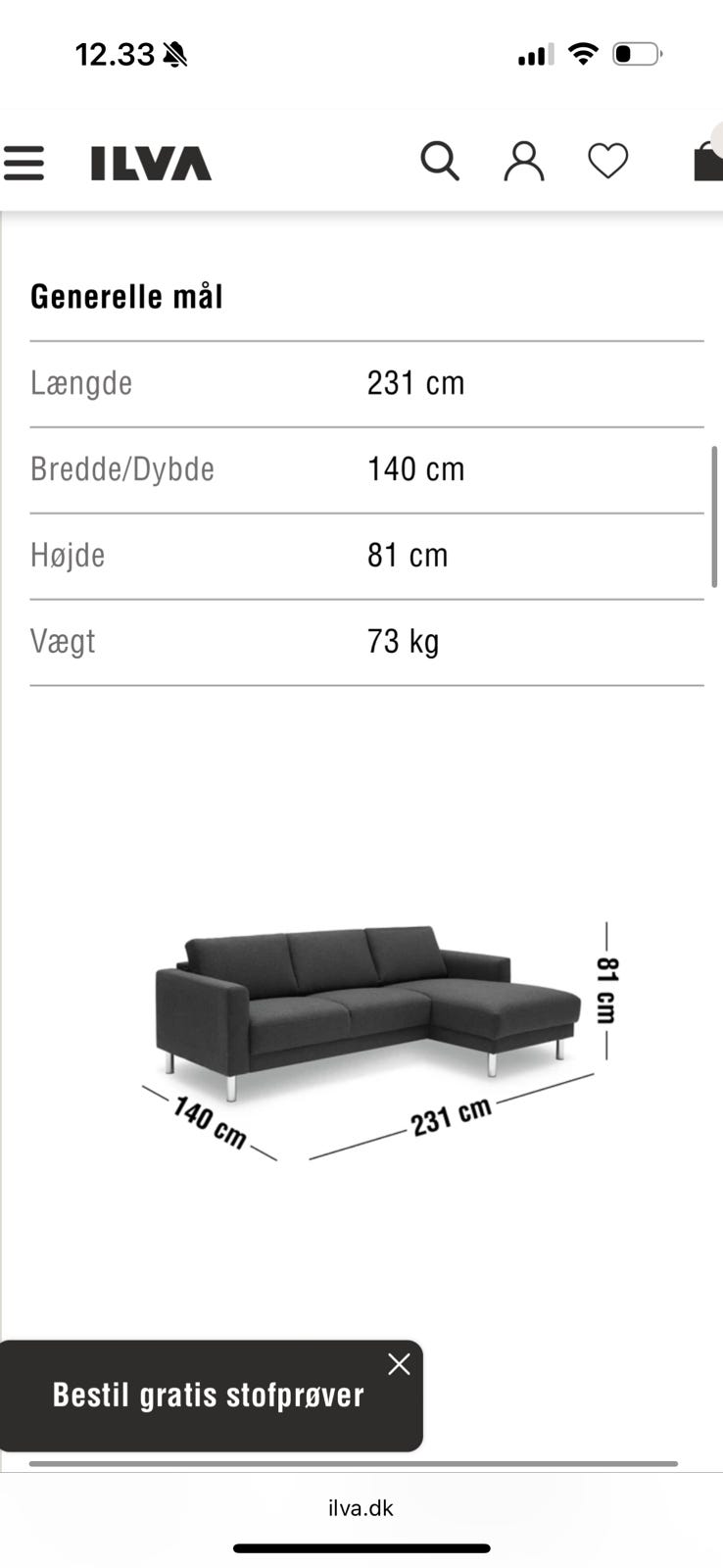Open the wishlist heart icon
The width and height of the screenshot is (723, 1568).
tap(607, 161)
